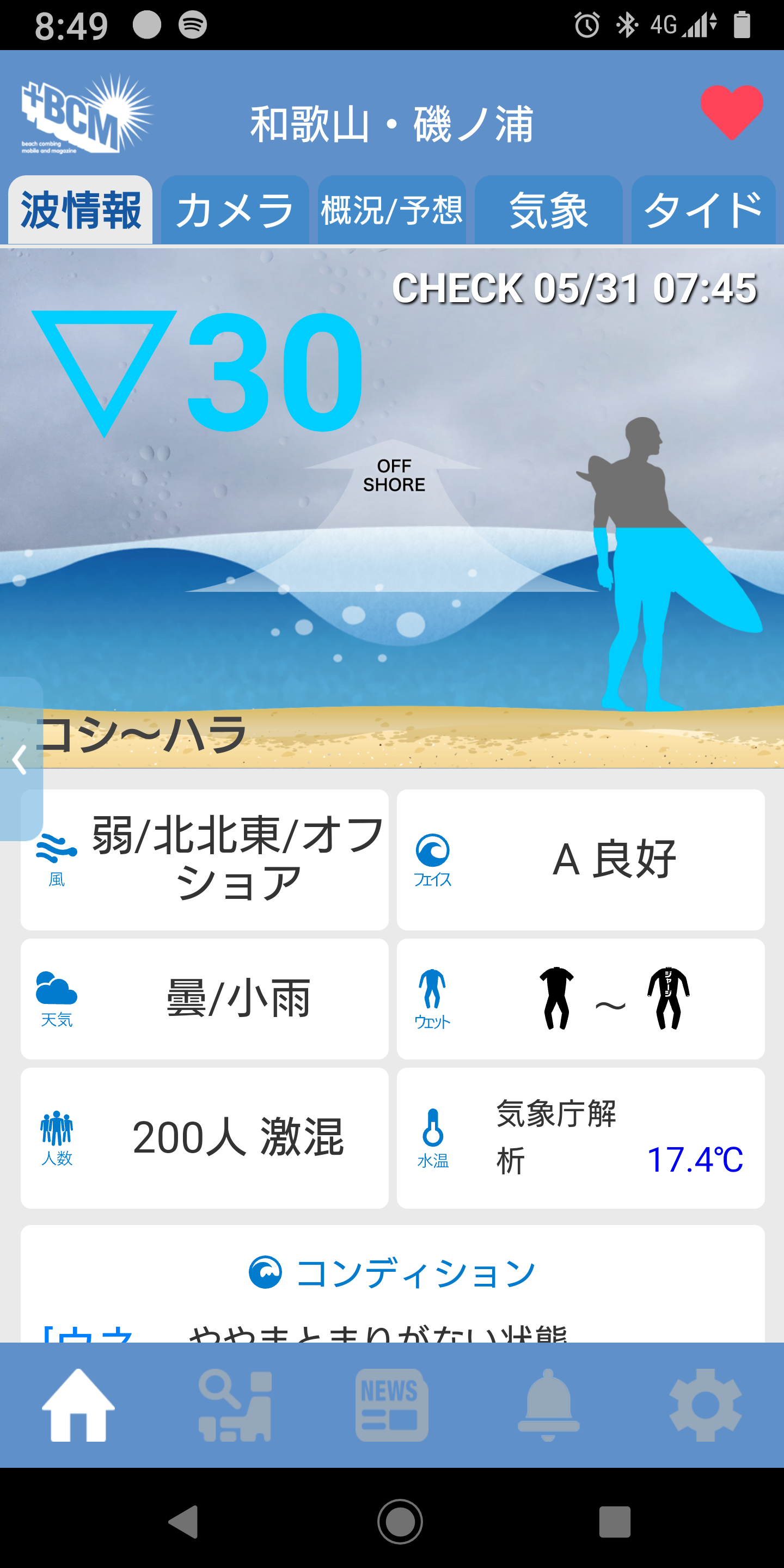Open the 概況/予想 tab
The width and height of the screenshot is (784, 1568).
coord(391,211)
